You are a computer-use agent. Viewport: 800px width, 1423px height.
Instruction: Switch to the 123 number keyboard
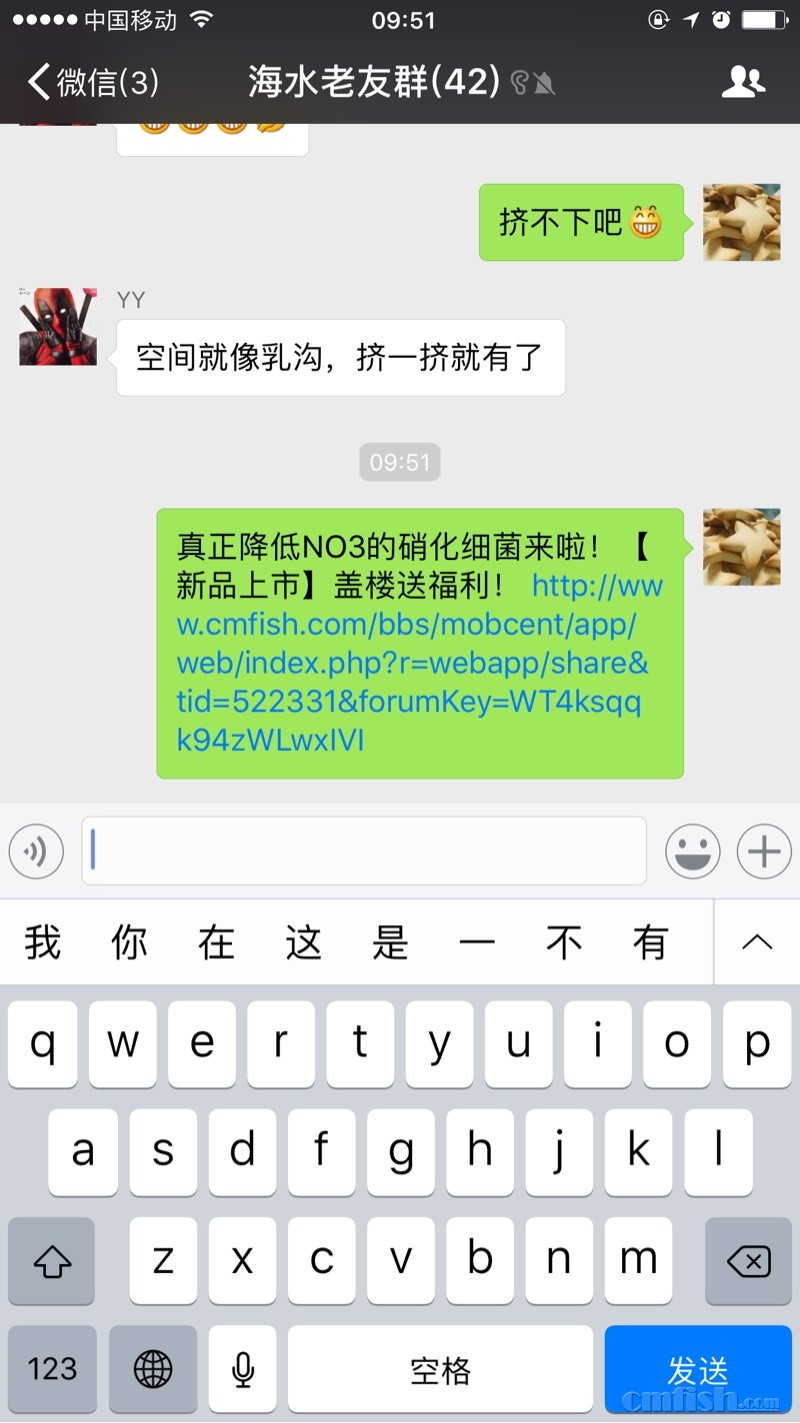(x=52, y=1369)
